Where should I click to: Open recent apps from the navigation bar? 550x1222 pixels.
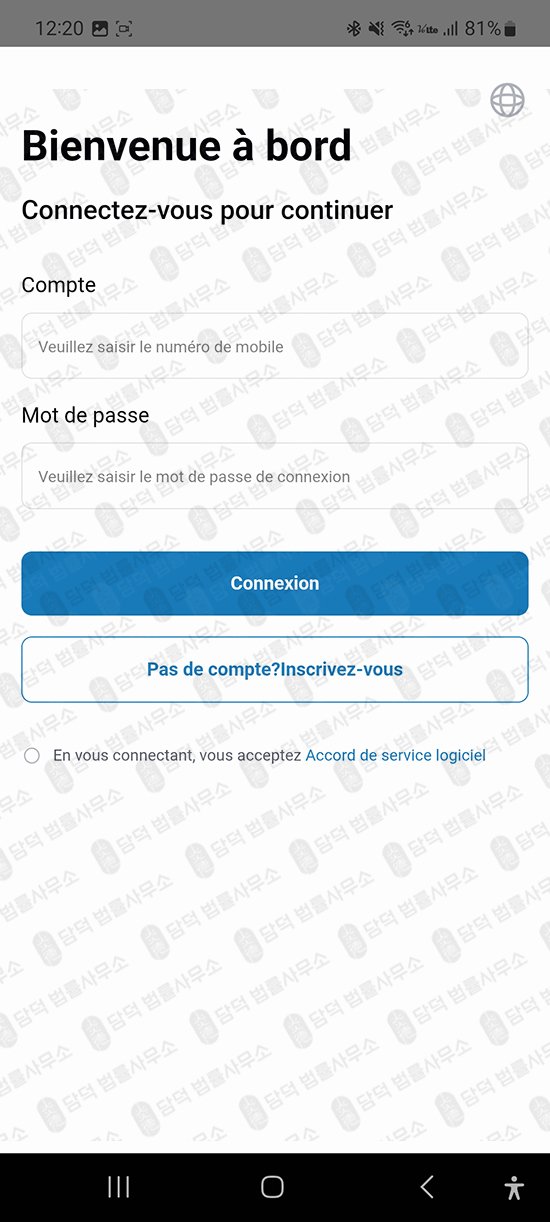pyautogui.click(x=119, y=1187)
